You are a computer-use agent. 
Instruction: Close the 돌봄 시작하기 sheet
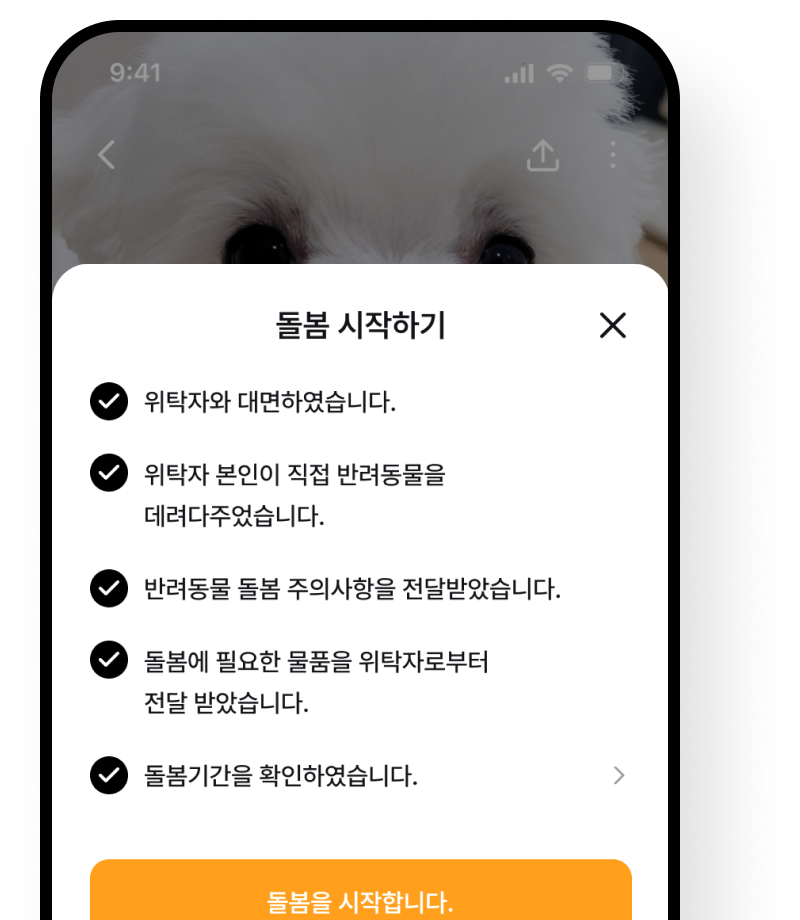point(612,325)
